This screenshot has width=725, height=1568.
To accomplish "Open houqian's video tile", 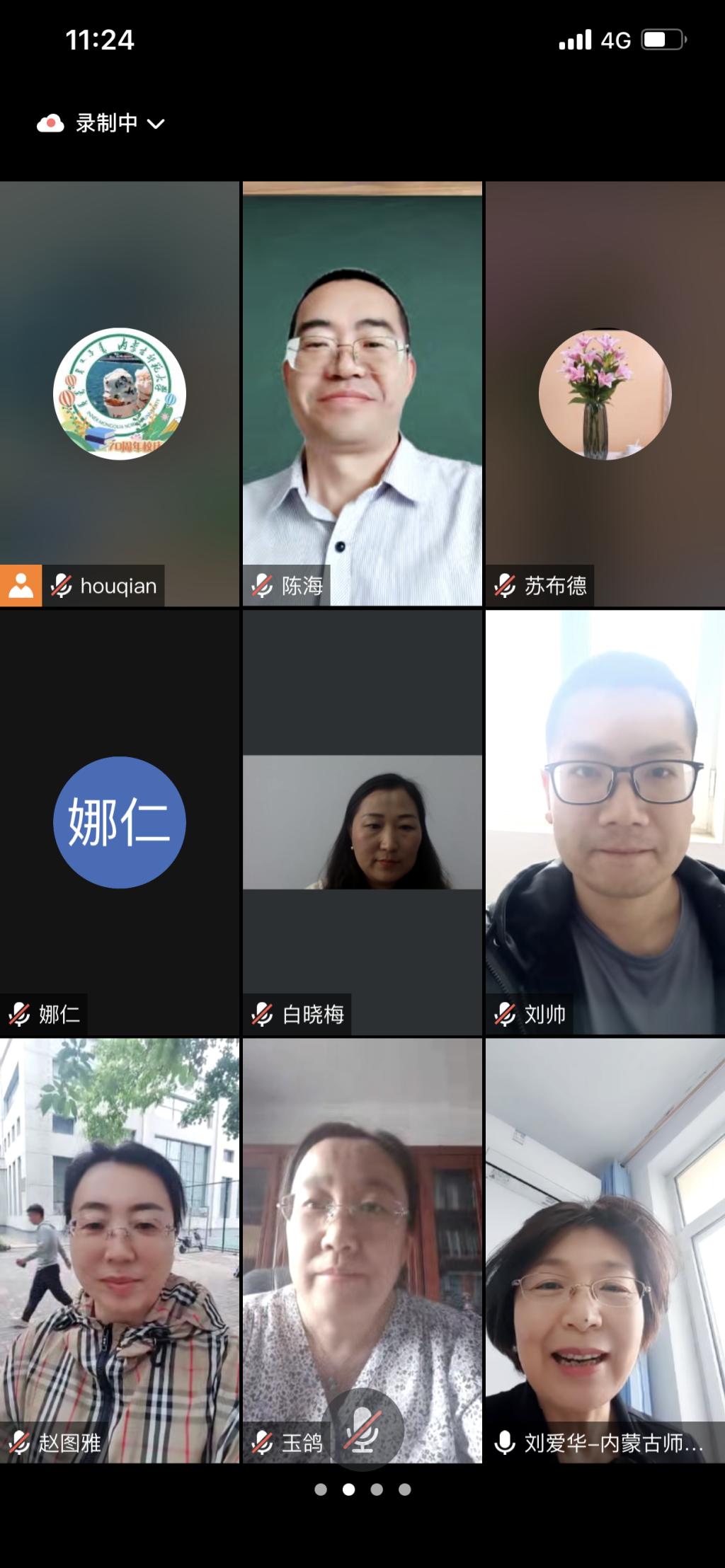I will [x=119, y=393].
